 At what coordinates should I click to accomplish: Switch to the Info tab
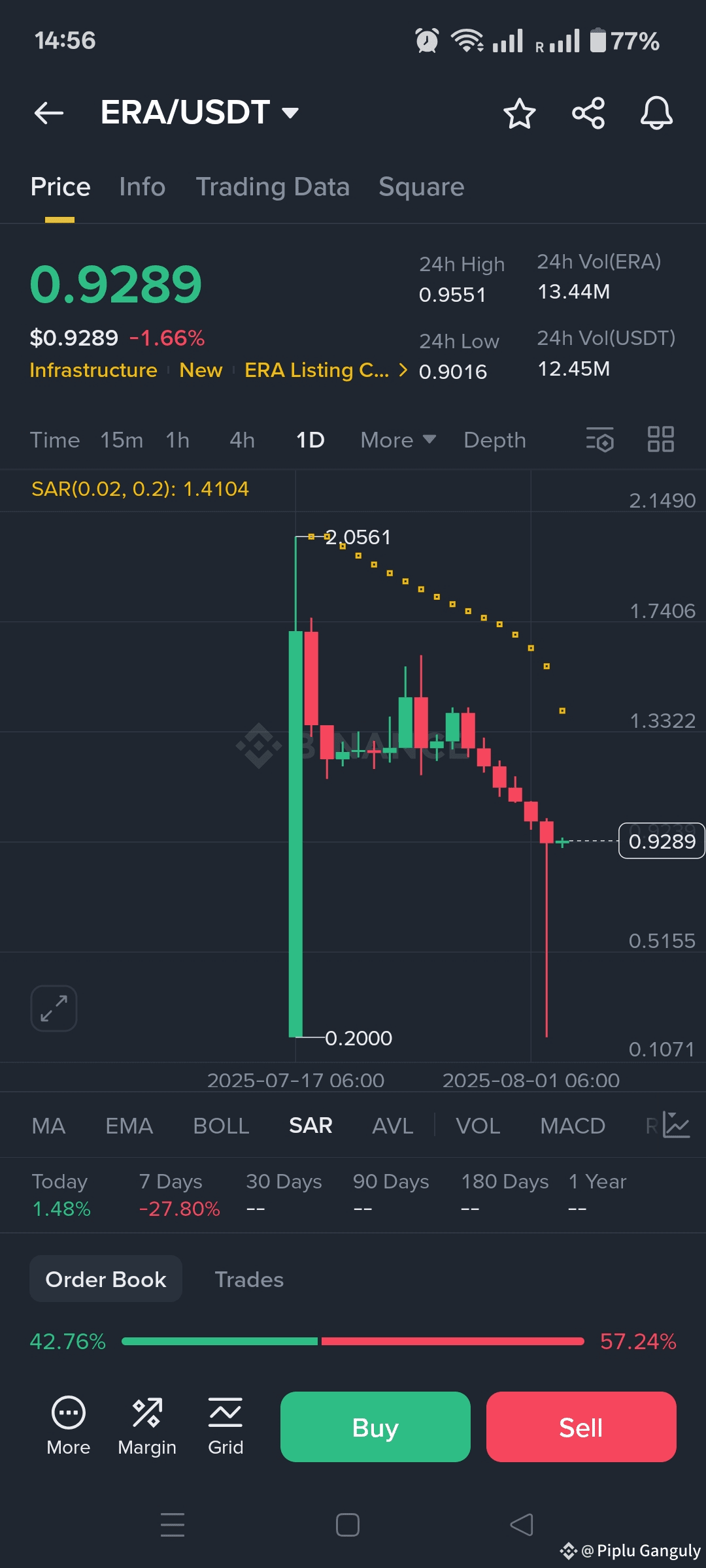[x=143, y=188]
